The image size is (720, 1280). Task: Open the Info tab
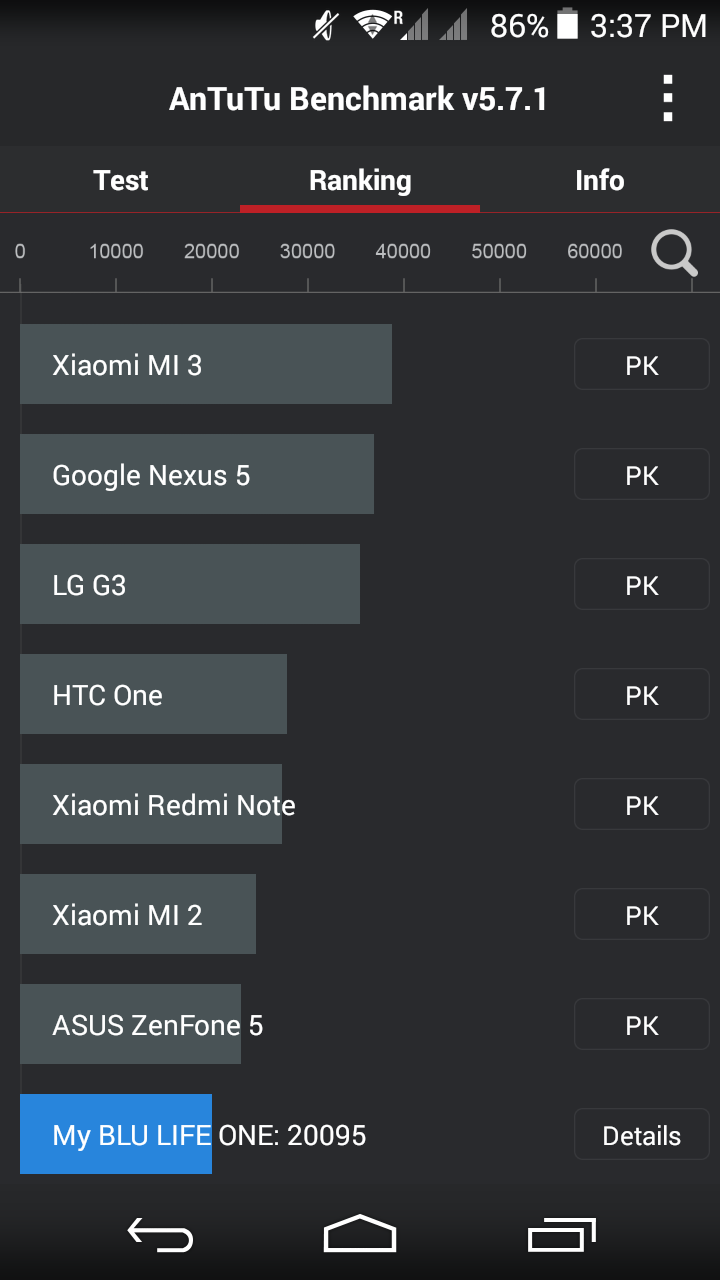599,181
